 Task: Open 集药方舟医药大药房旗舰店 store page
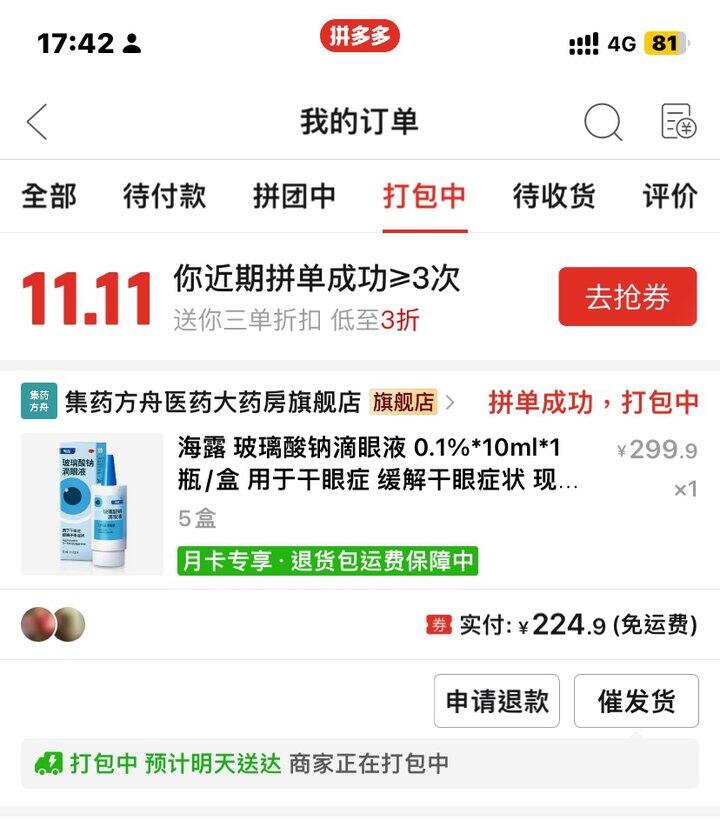211,402
